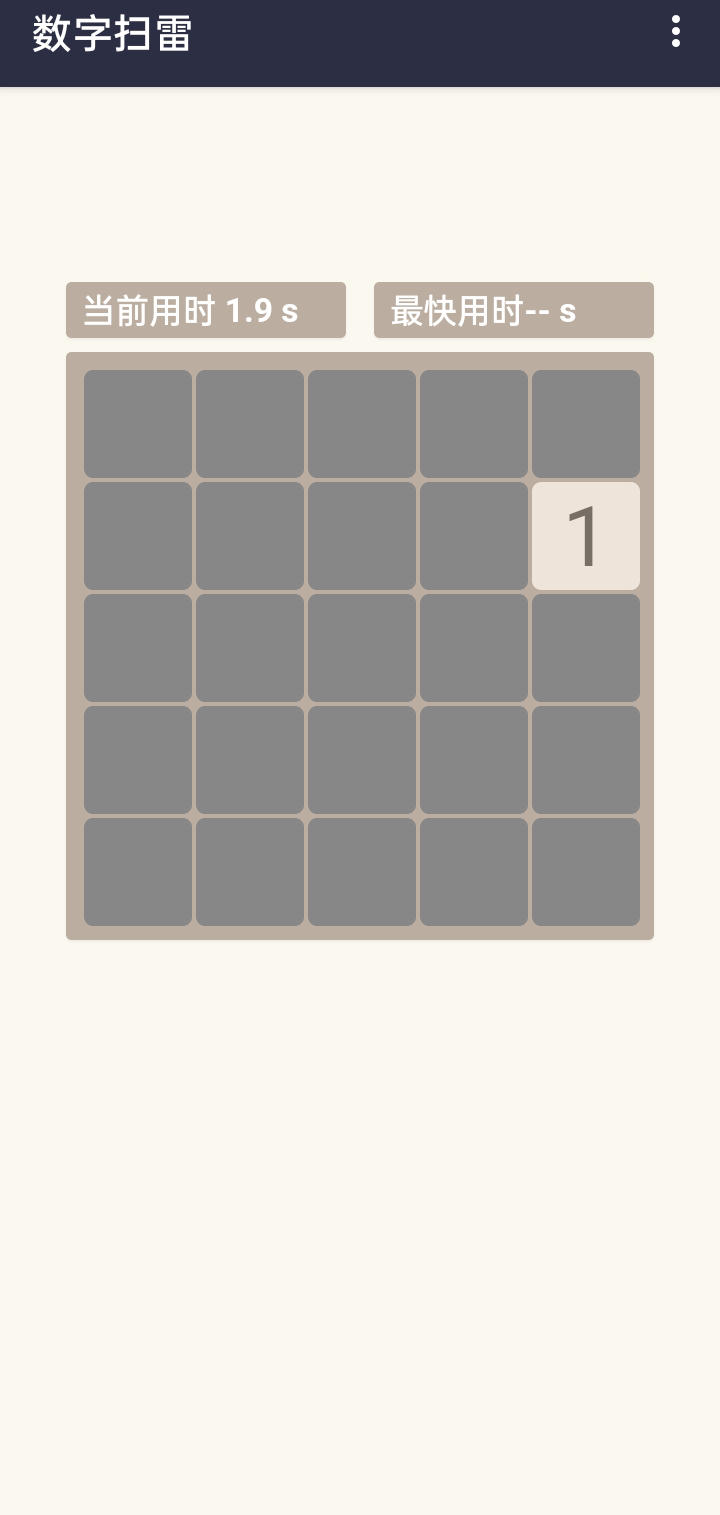Image resolution: width=720 pixels, height=1515 pixels.
Task: Uncover the tile immediately left of the 1
Action: pyautogui.click(x=473, y=536)
